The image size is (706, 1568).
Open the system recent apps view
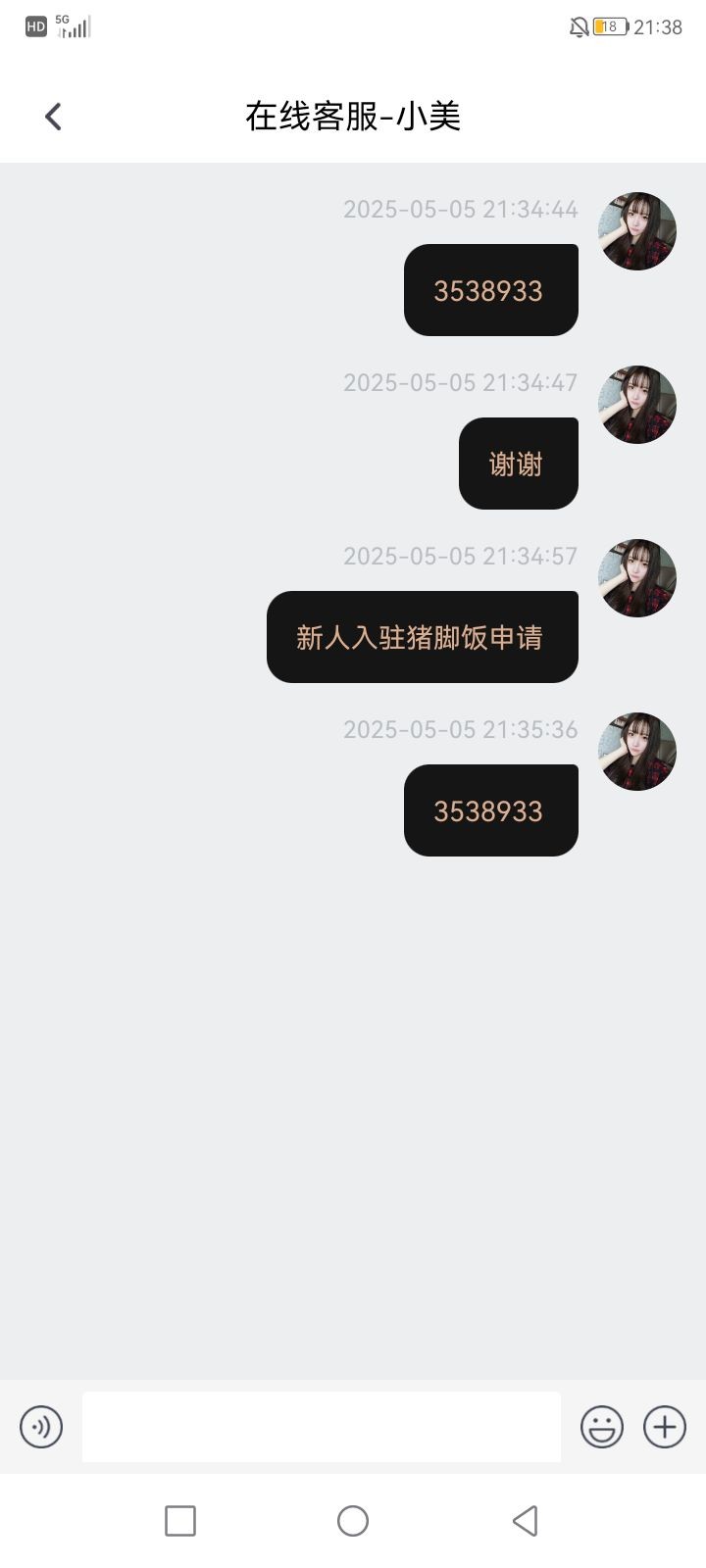tap(180, 1521)
